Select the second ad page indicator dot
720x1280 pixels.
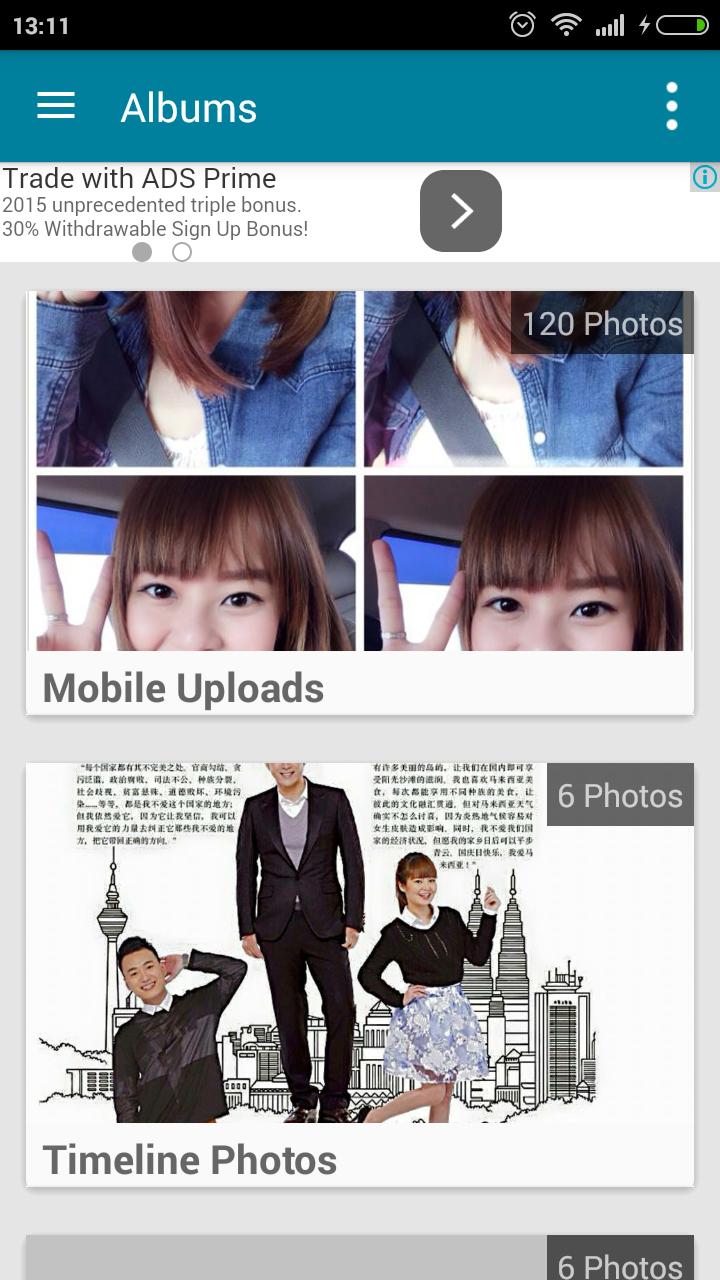tap(182, 252)
